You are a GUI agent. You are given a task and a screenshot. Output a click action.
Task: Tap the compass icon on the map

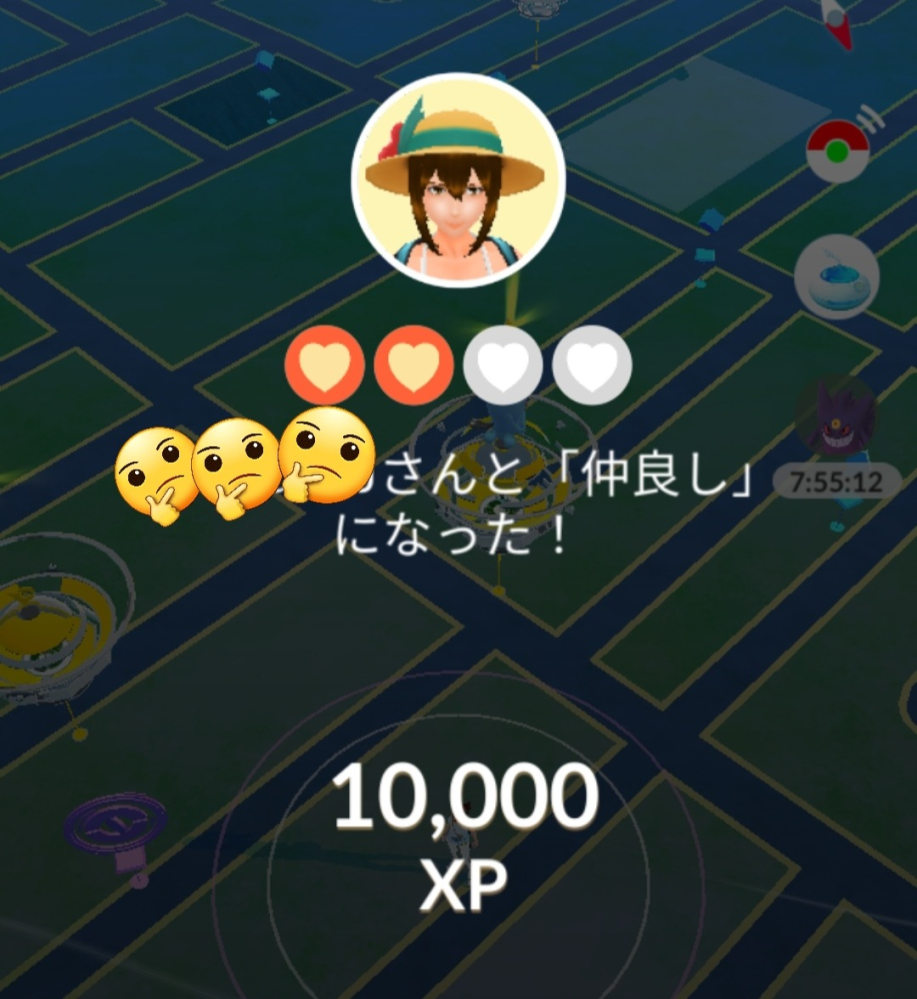click(x=838, y=22)
